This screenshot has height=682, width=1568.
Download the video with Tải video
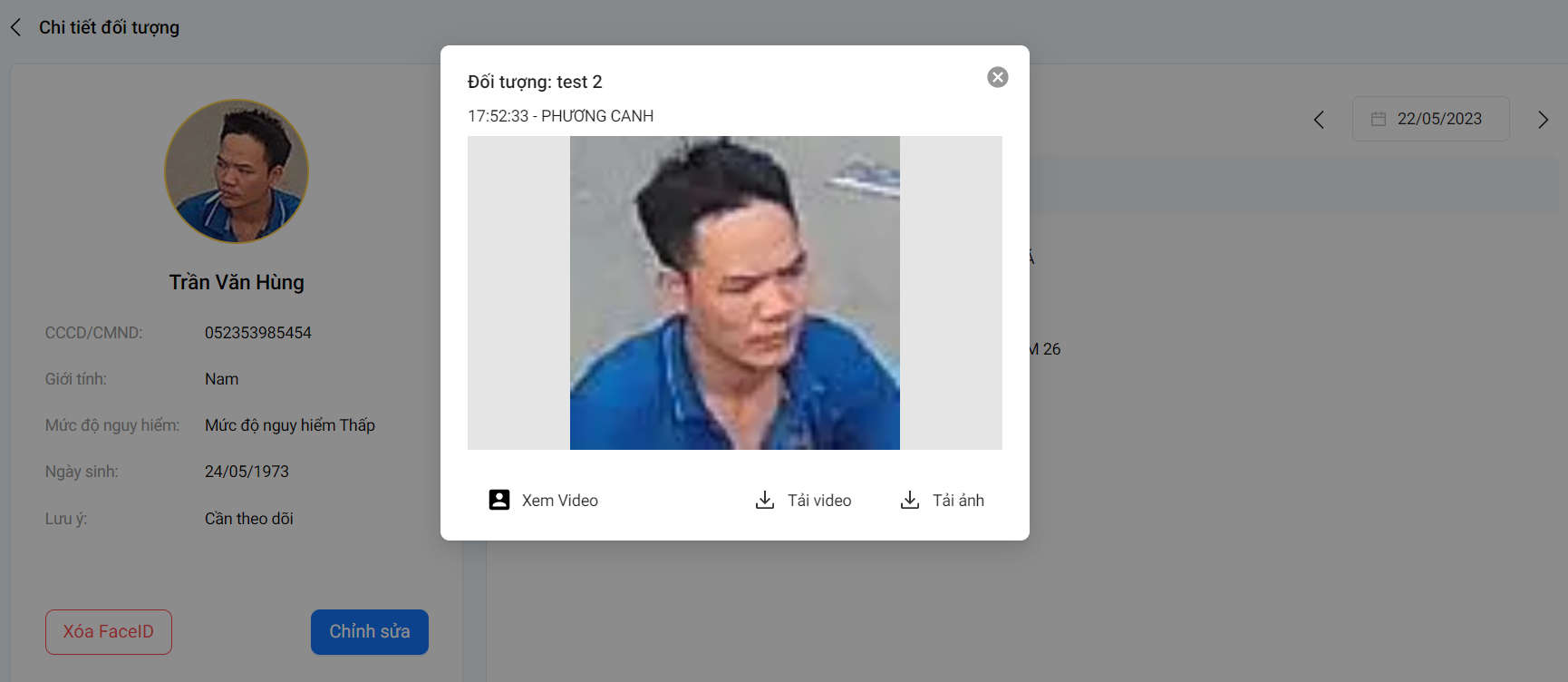[803, 500]
